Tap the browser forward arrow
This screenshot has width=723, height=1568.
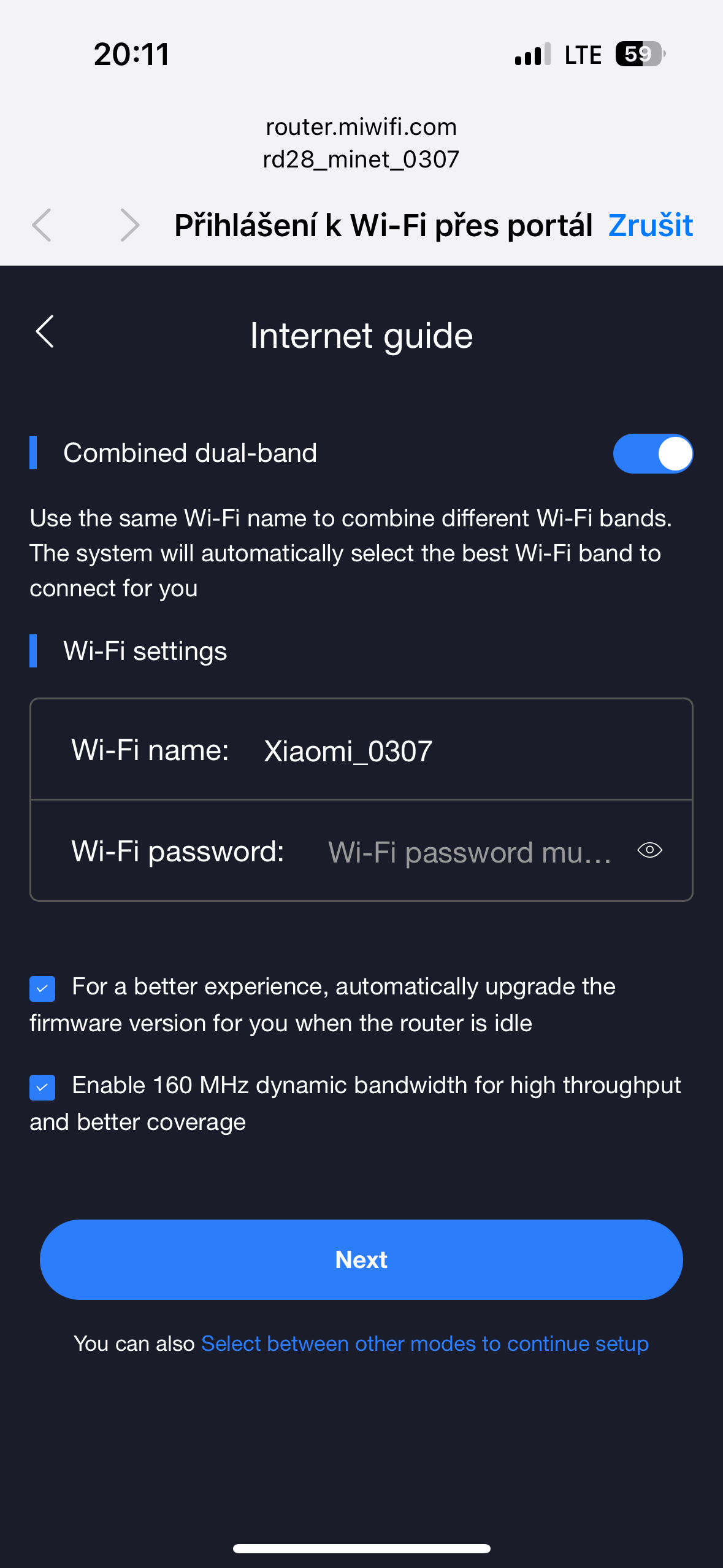coord(129,225)
